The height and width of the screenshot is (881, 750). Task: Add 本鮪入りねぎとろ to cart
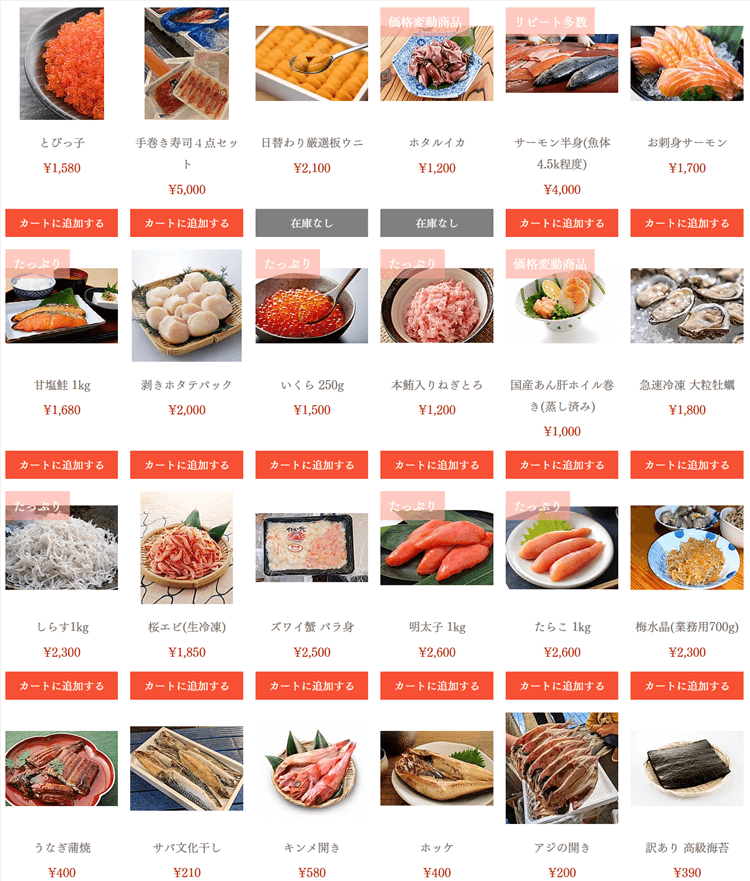(x=436, y=465)
